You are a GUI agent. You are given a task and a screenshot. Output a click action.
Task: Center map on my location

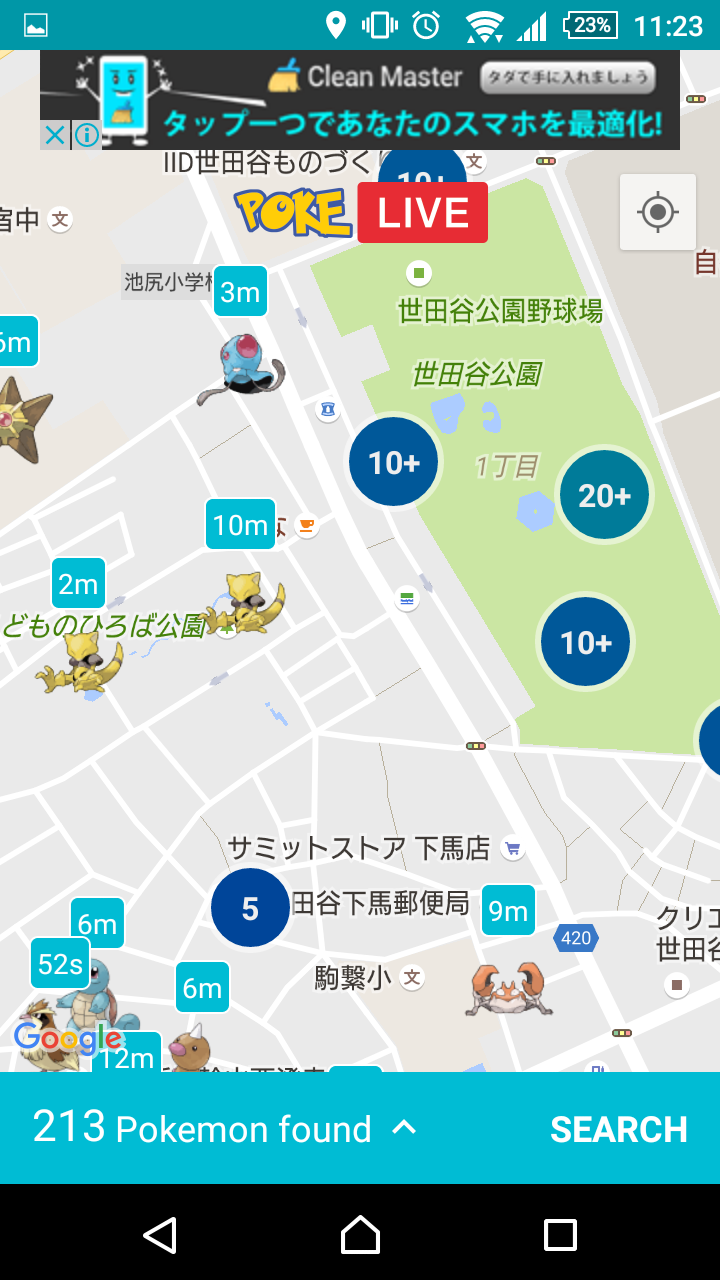point(657,212)
